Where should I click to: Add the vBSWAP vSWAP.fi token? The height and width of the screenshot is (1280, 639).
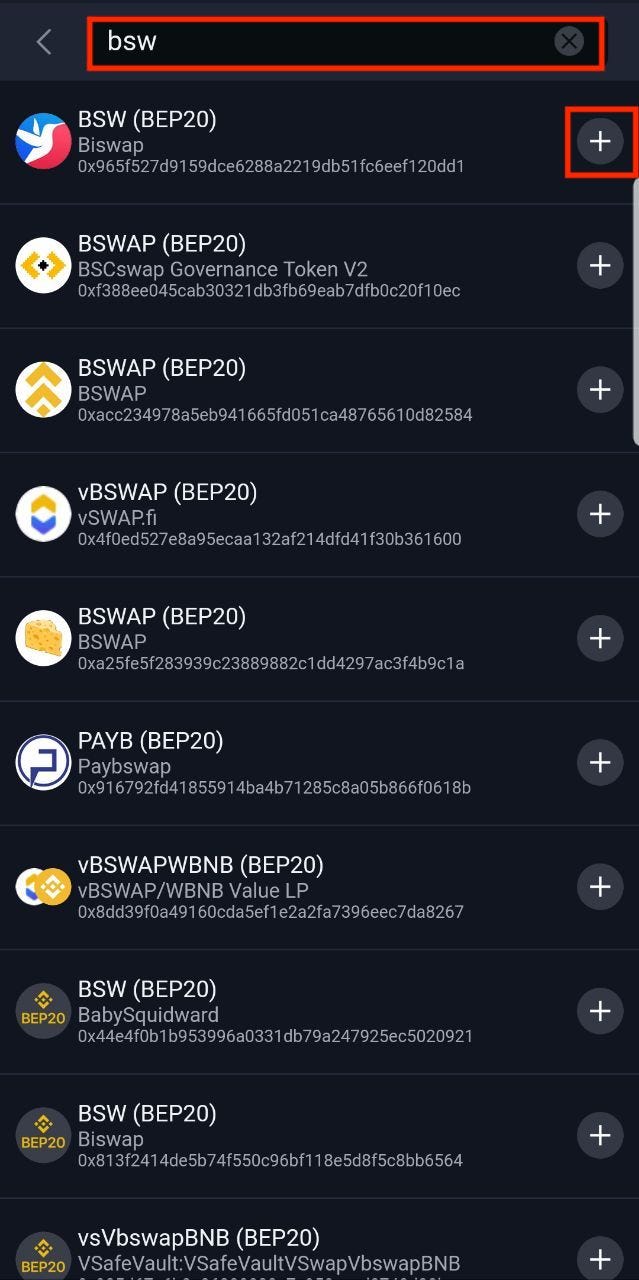pyautogui.click(x=600, y=514)
